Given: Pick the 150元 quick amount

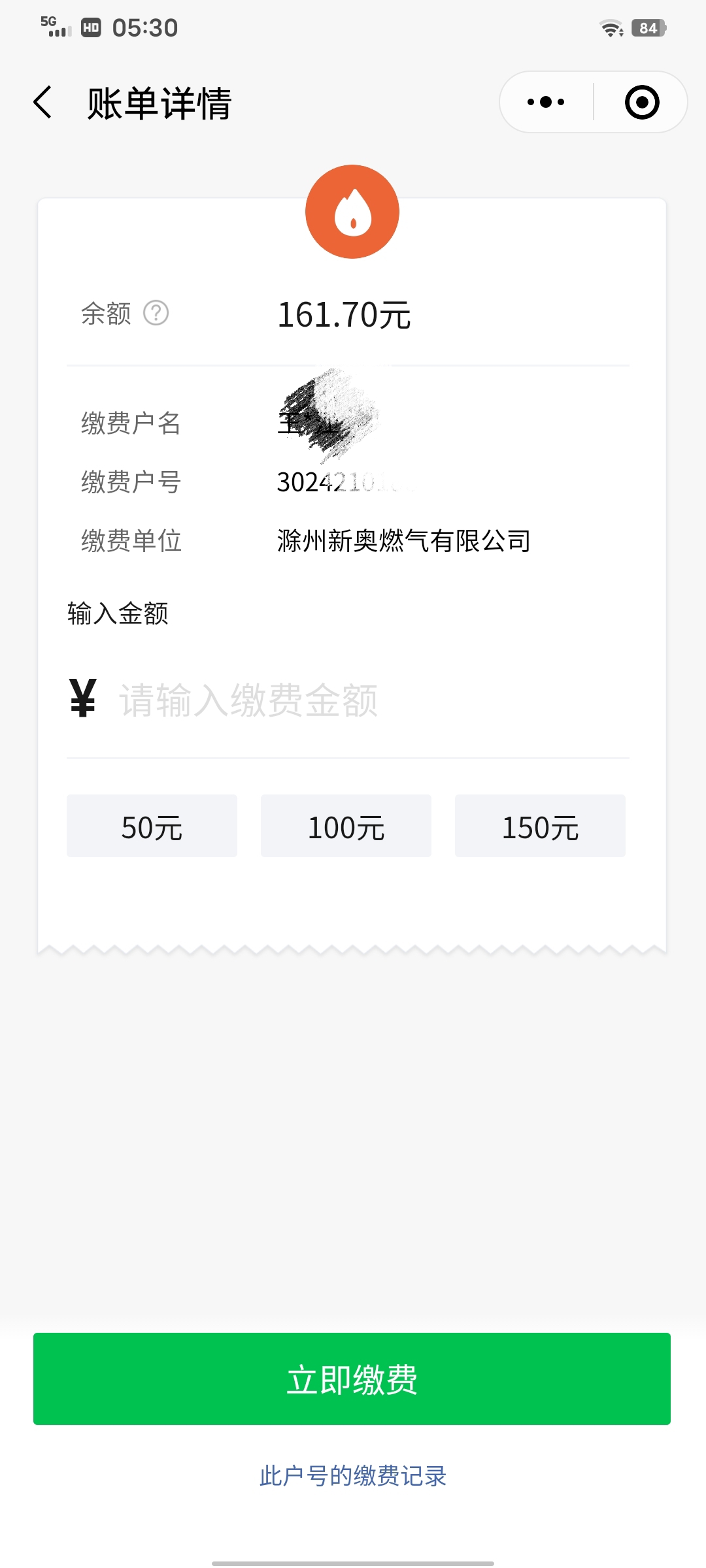Looking at the screenshot, I should tap(540, 826).
